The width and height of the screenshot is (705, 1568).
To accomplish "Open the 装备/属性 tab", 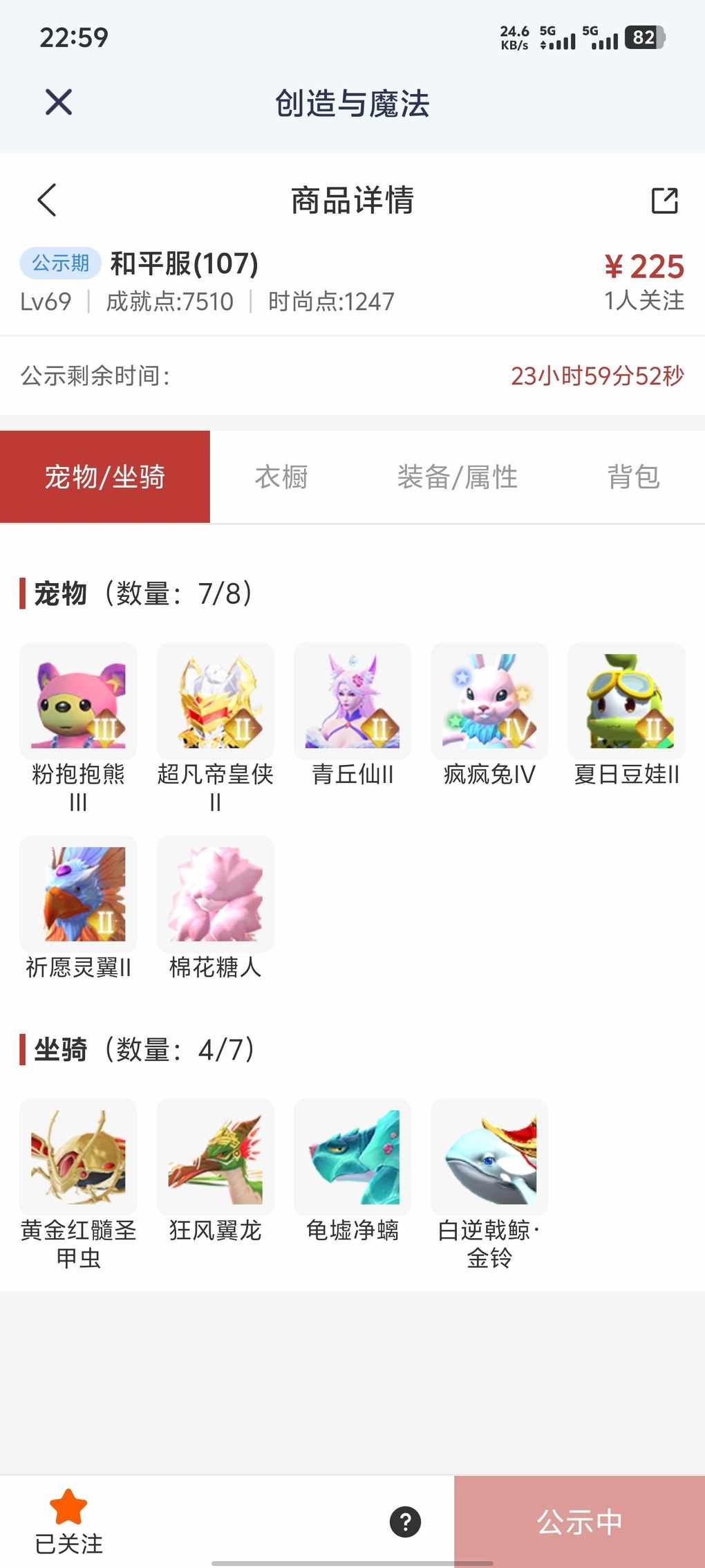I will (x=457, y=477).
